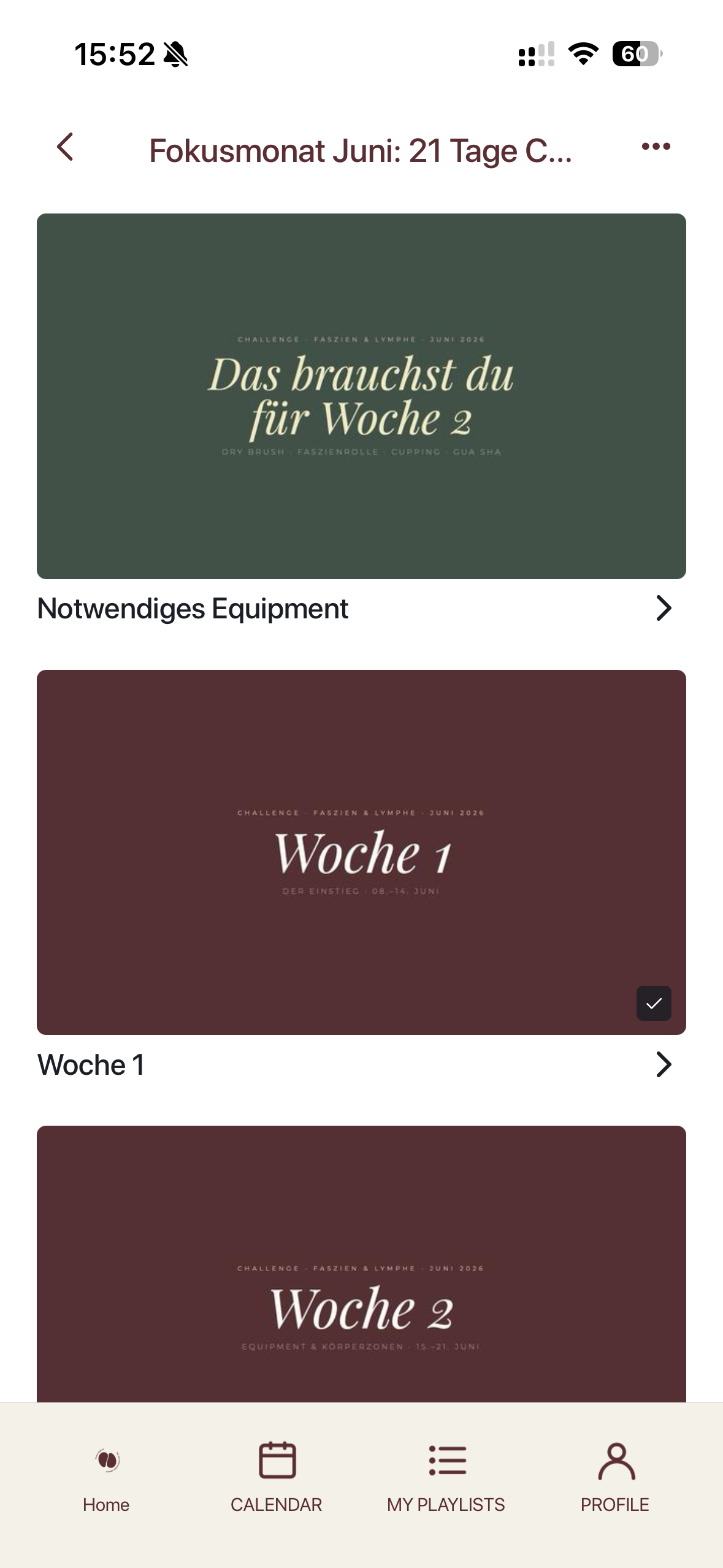Tap the completed checkmark on Woche 1
The image size is (723, 1568).
pos(654,1004)
